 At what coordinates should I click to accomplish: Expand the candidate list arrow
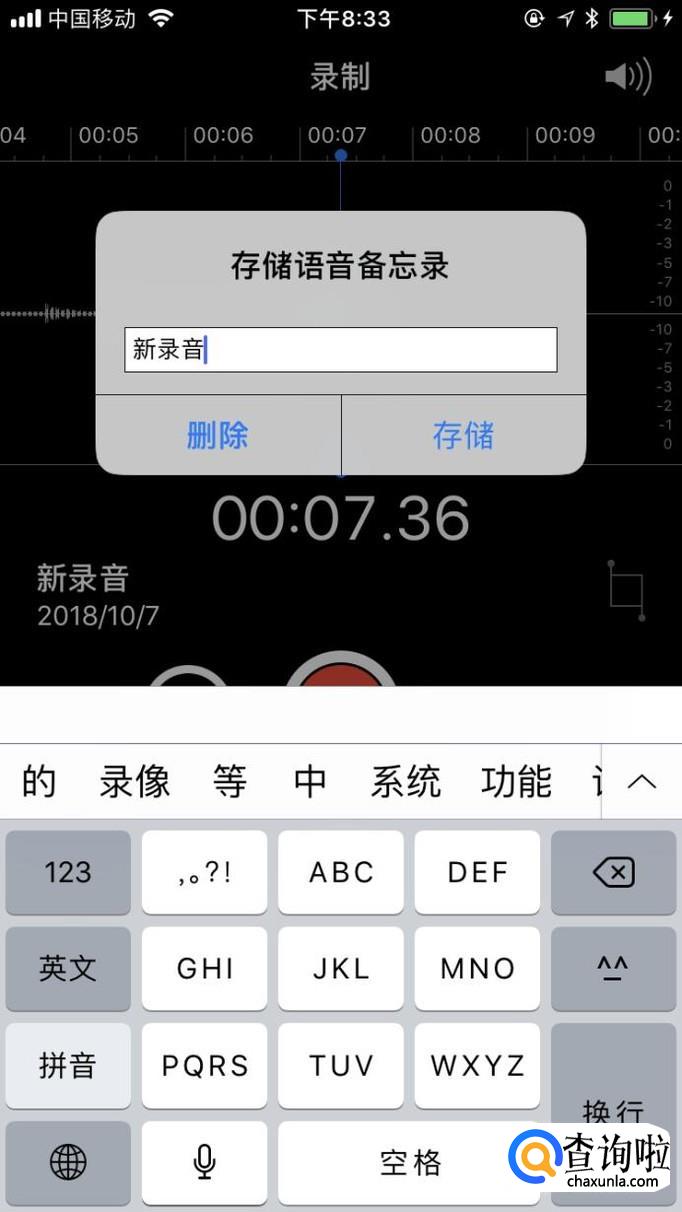point(641,781)
